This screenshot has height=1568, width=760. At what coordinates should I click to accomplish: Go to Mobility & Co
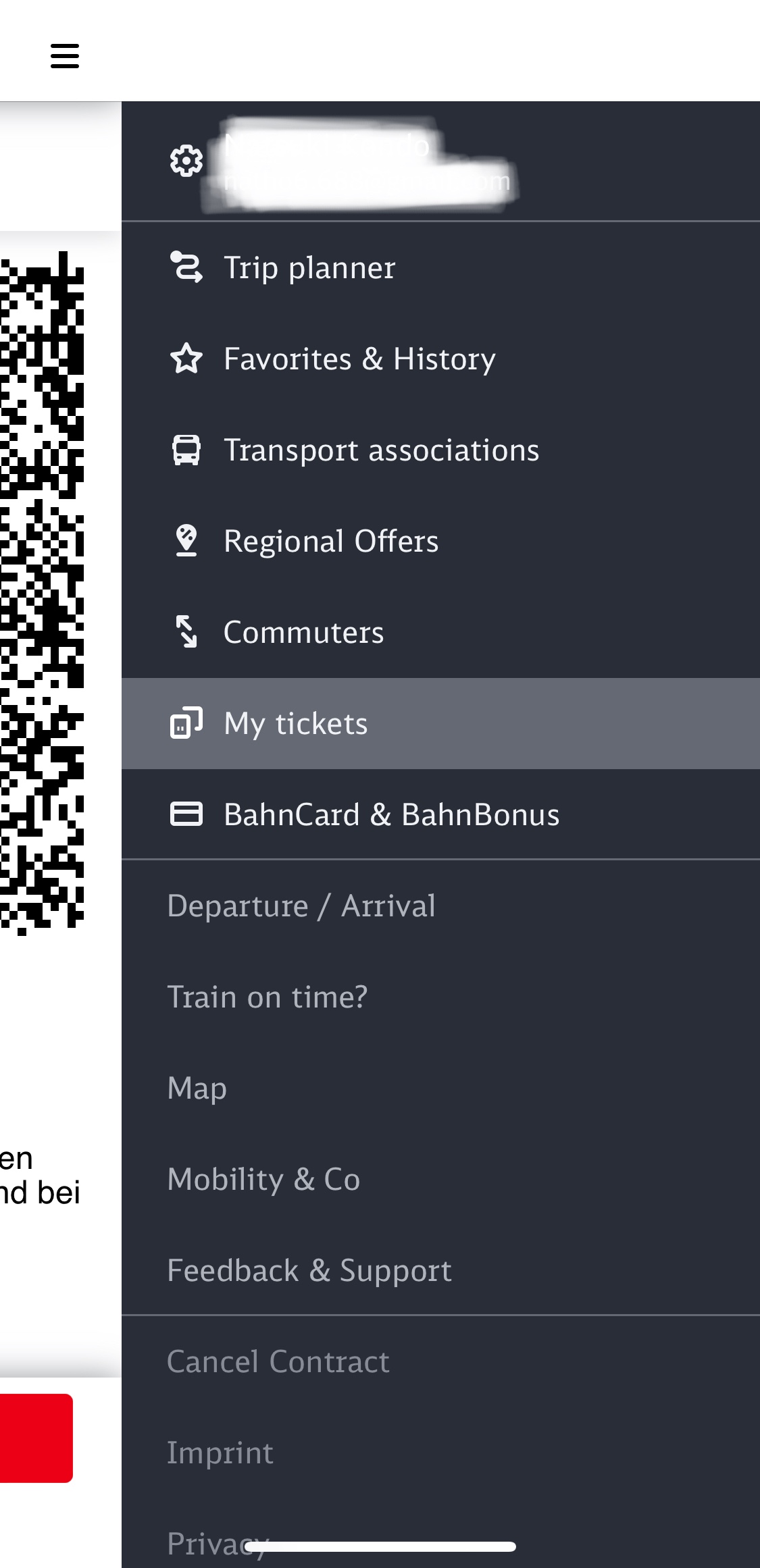tap(440, 1179)
